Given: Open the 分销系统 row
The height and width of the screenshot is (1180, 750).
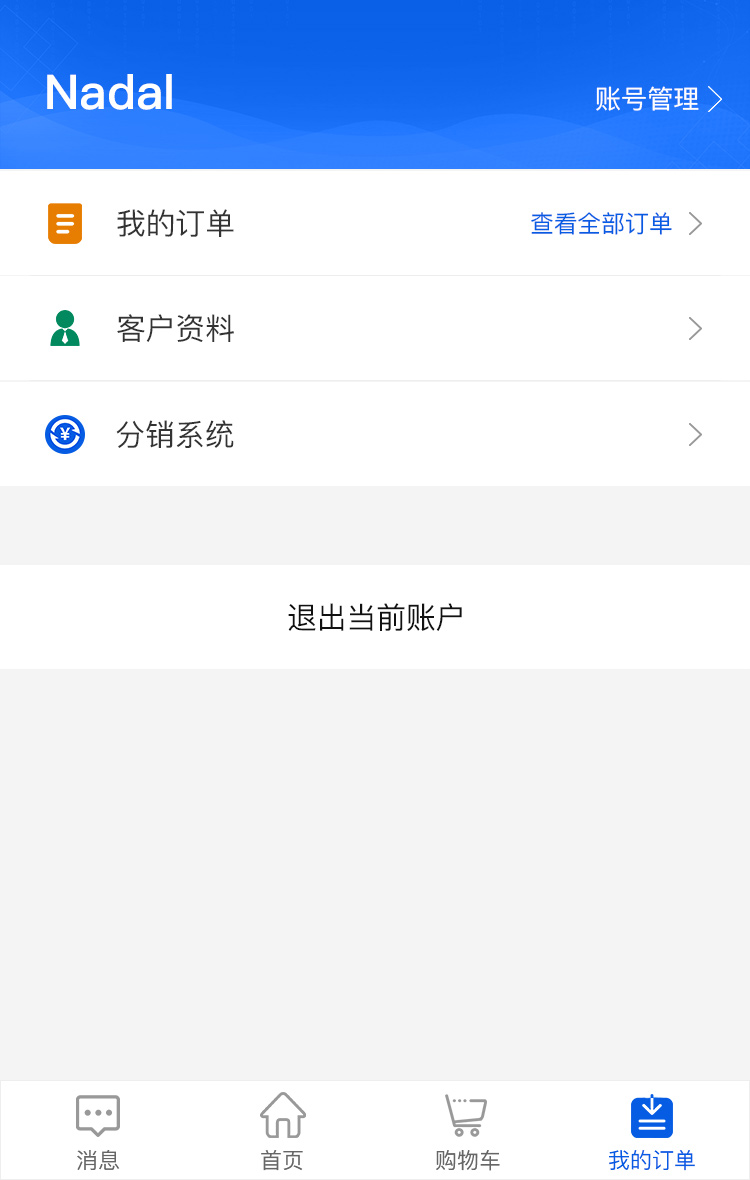Looking at the screenshot, I should (x=375, y=435).
